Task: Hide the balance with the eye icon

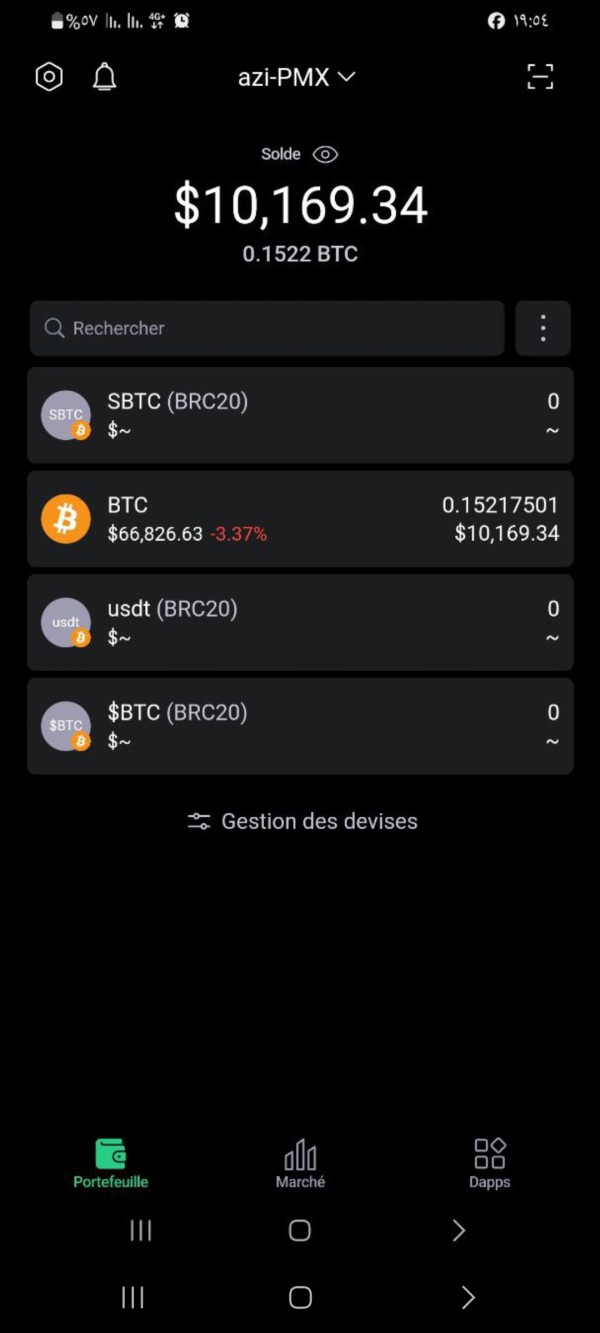Action: 325,154
